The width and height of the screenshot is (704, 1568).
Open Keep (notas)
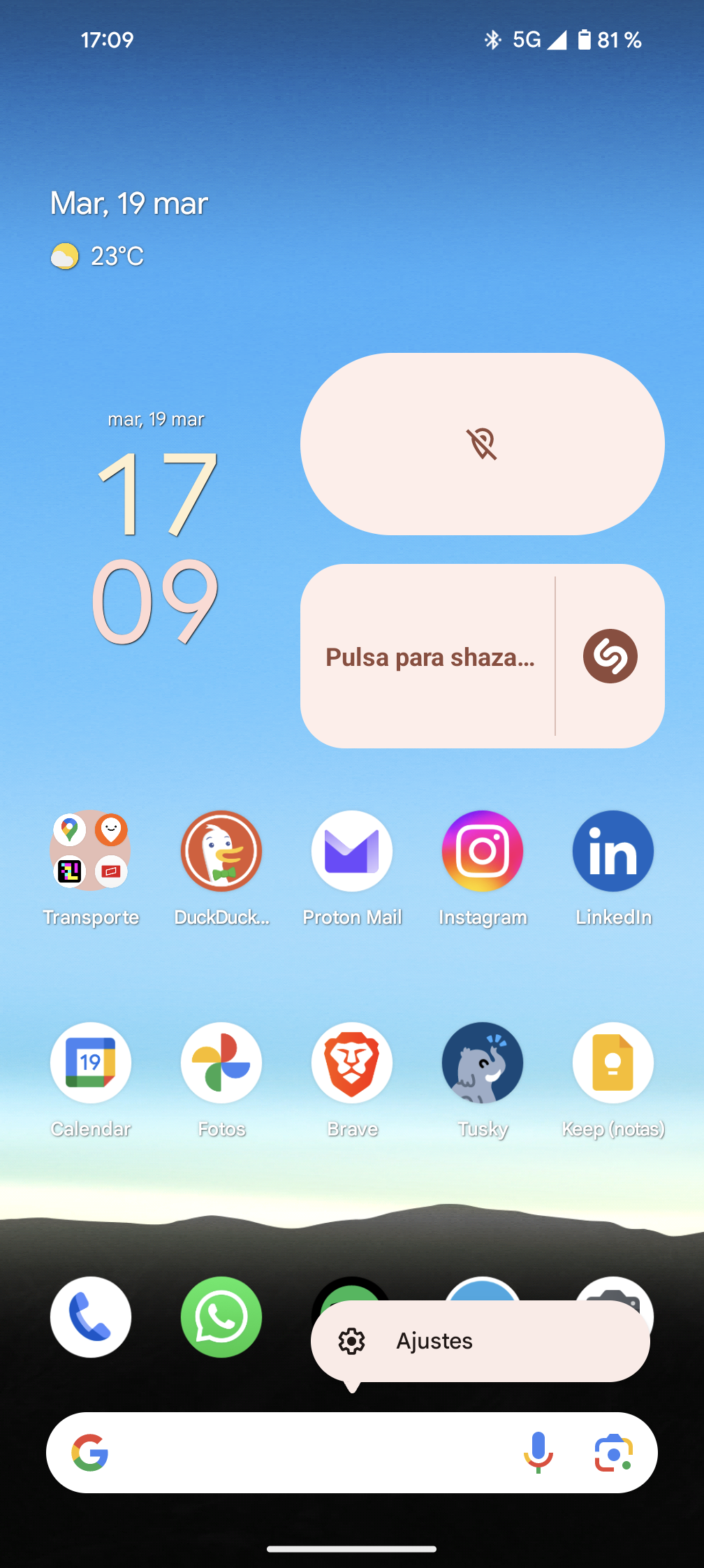pyautogui.click(x=613, y=1063)
